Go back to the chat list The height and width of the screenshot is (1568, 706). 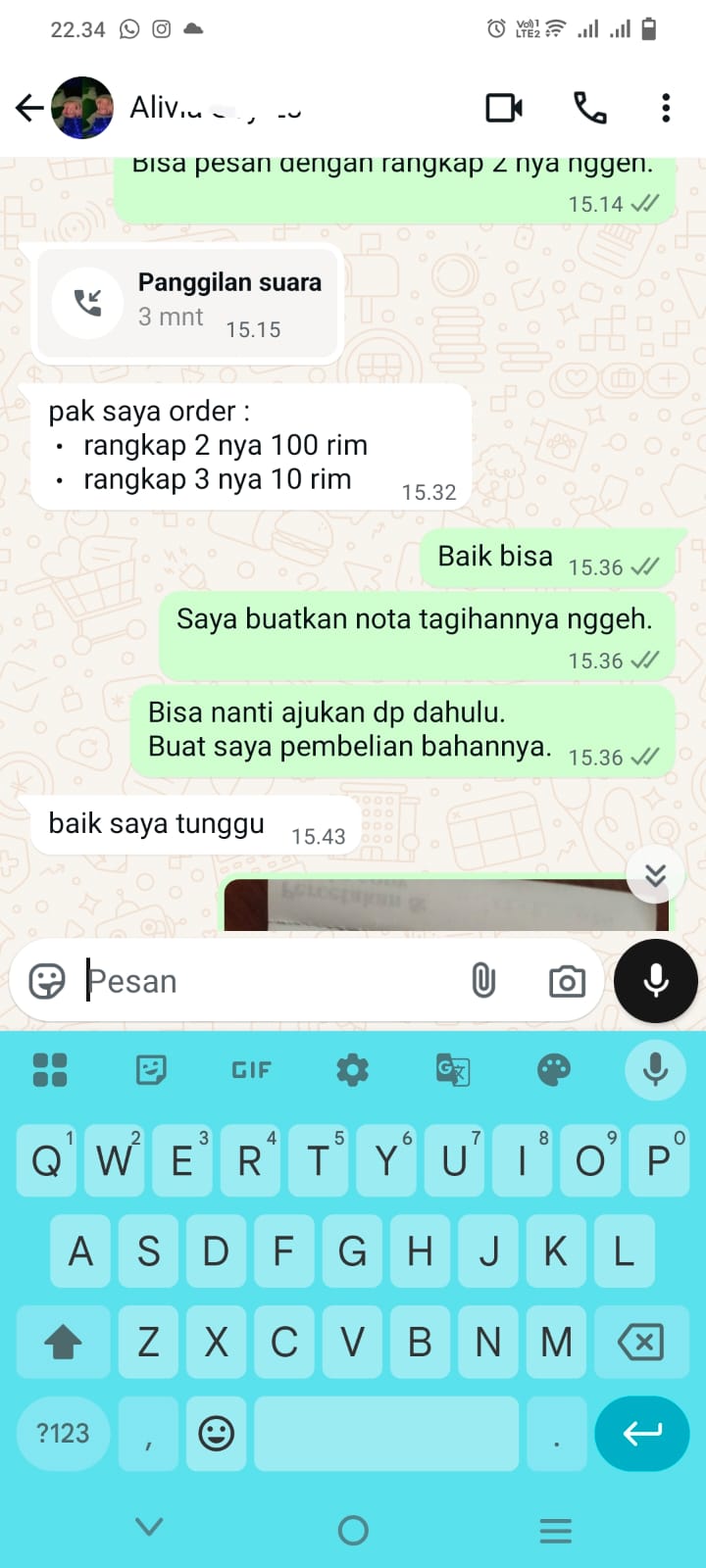click(x=29, y=108)
